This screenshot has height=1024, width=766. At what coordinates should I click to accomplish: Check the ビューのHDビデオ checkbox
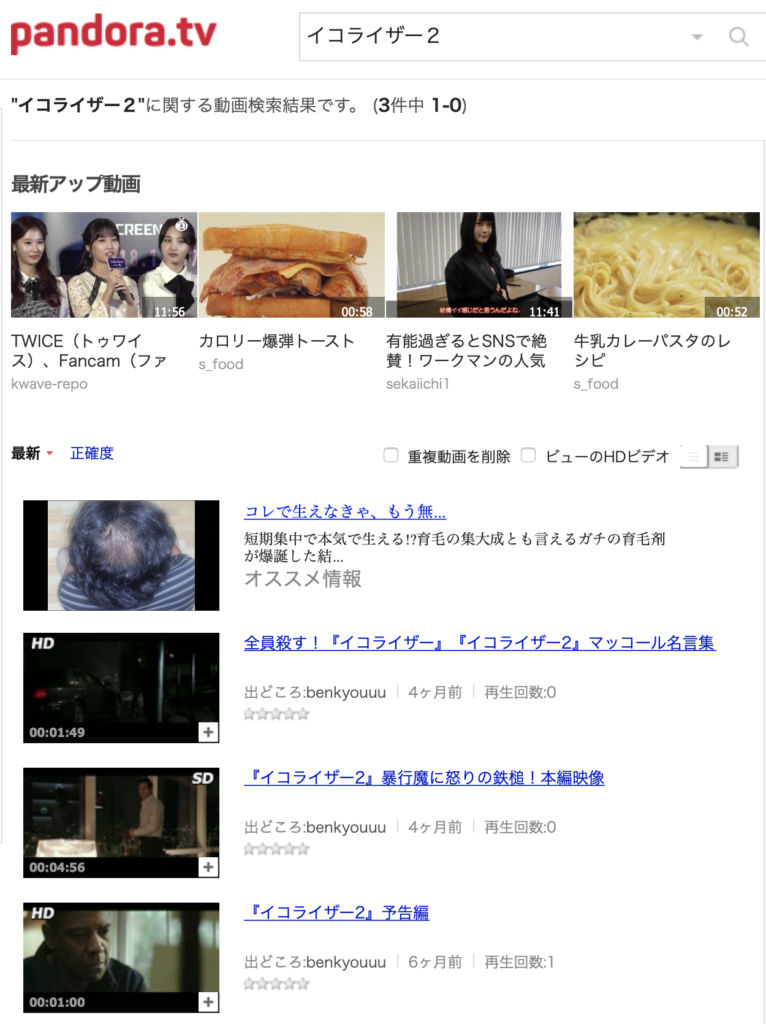click(x=529, y=456)
